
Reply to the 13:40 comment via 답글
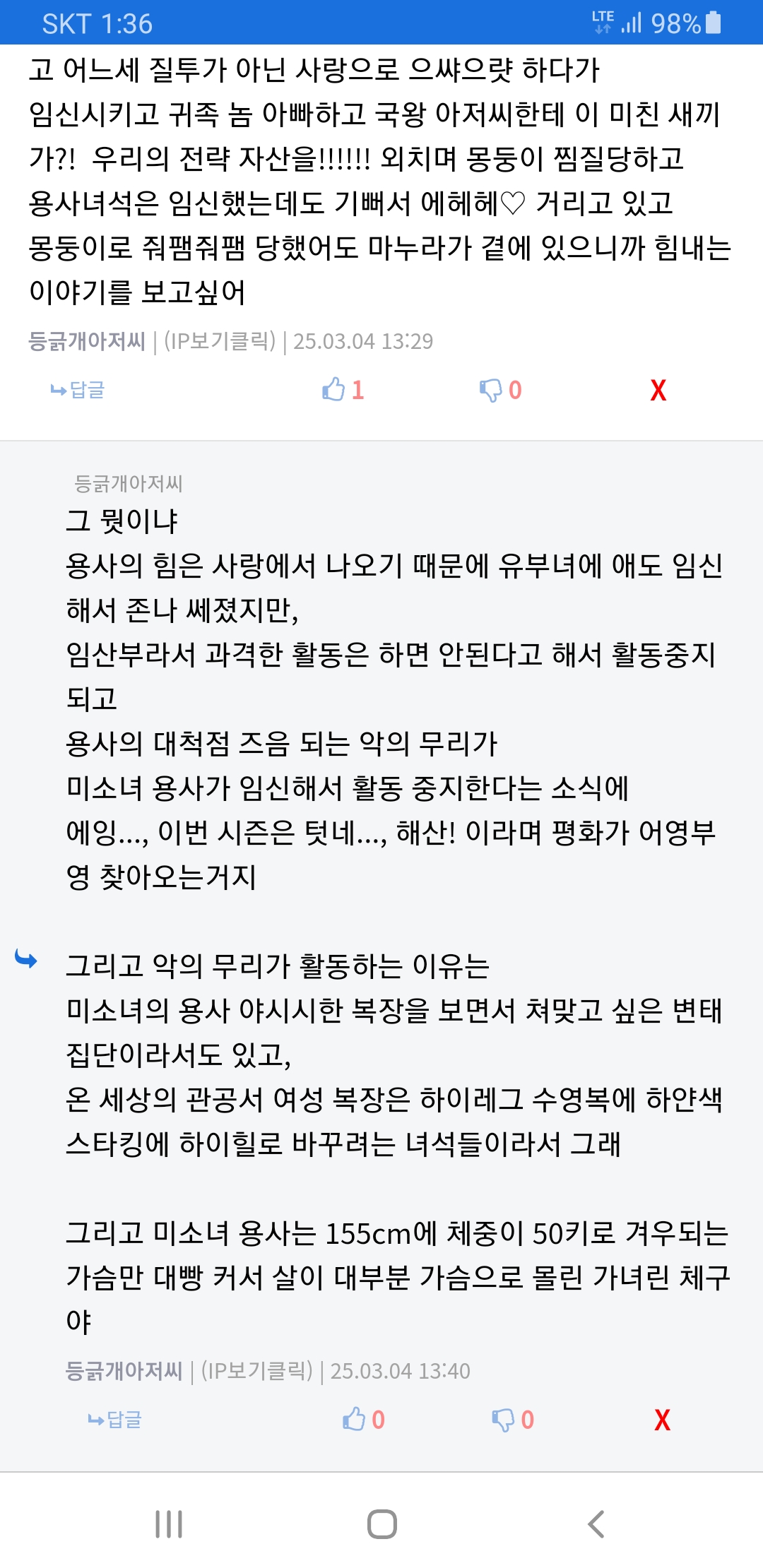point(115,1420)
